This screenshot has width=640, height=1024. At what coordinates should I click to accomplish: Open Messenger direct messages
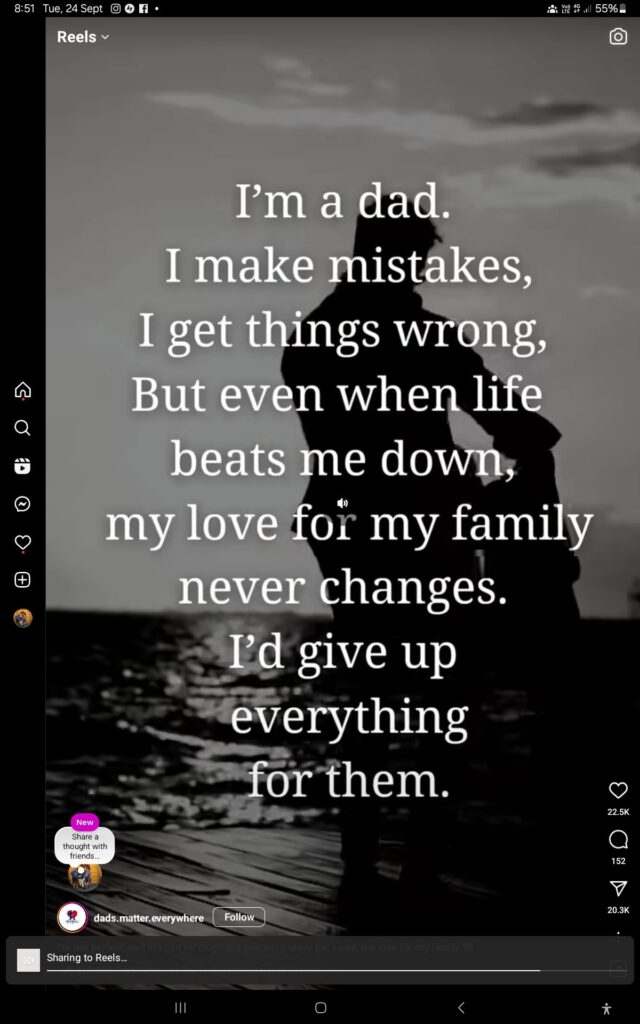click(x=22, y=504)
